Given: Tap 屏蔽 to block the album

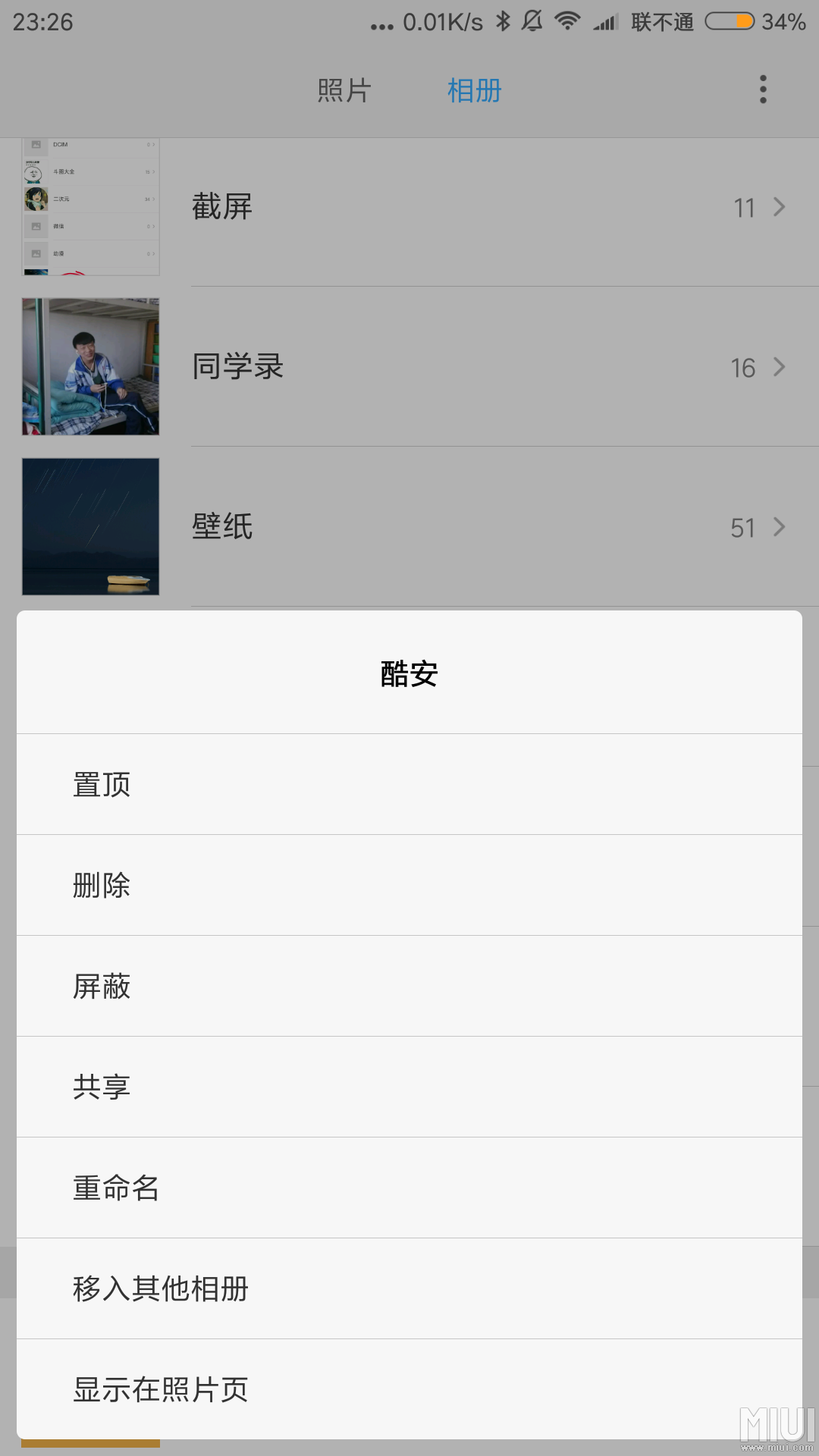Looking at the screenshot, I should pos(409,986).
